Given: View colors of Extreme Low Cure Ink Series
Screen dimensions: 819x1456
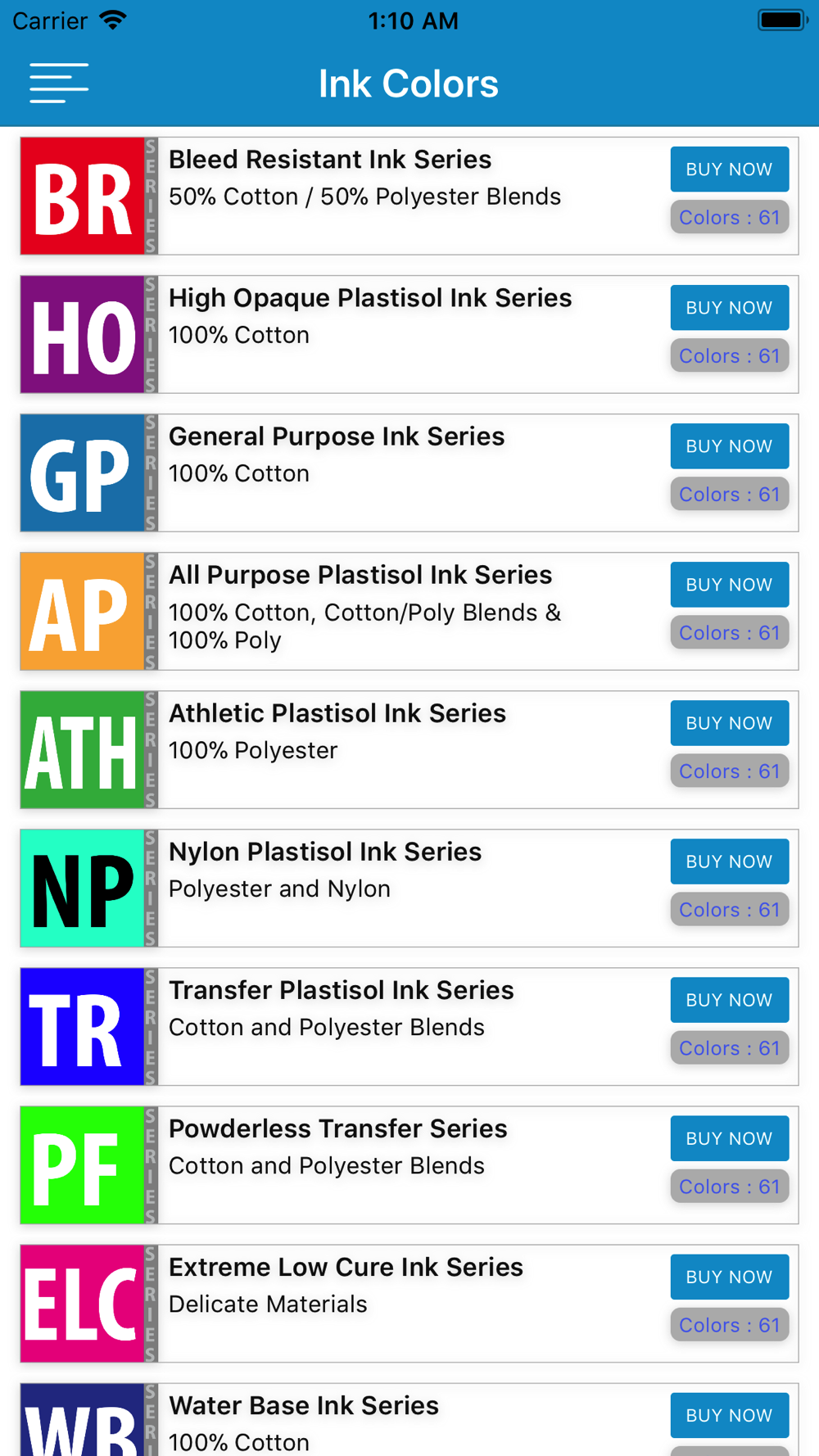Looking at the screenshot, I should click(729, 1324).
